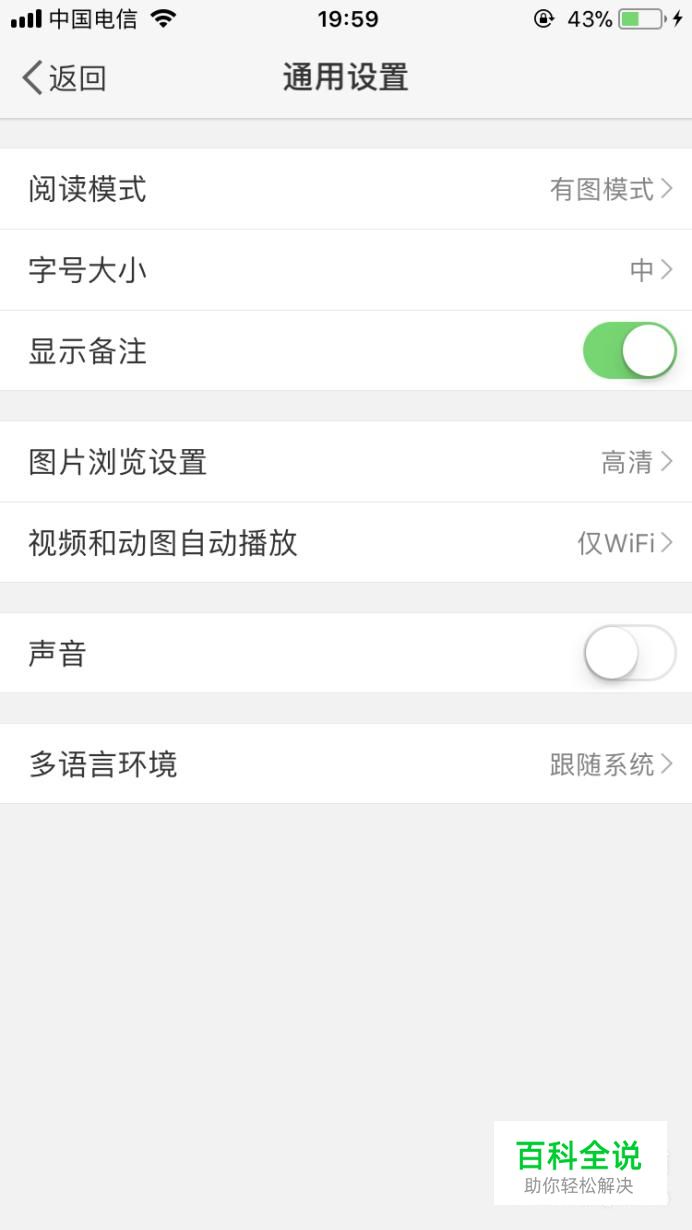
Task: Enable the 声音 sound switch
Action: tap(630, 653)
